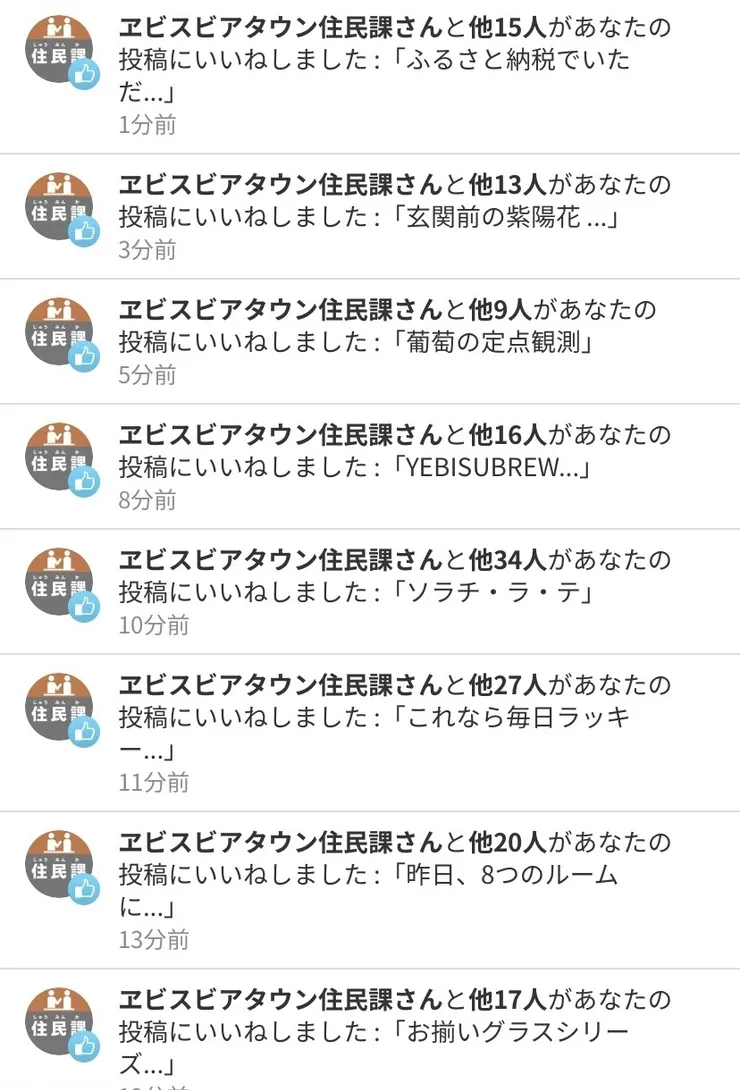Open the お揃いグラスシリーズ like notification
This screenshot has width=740, height=1090.
pos(394,1031)
